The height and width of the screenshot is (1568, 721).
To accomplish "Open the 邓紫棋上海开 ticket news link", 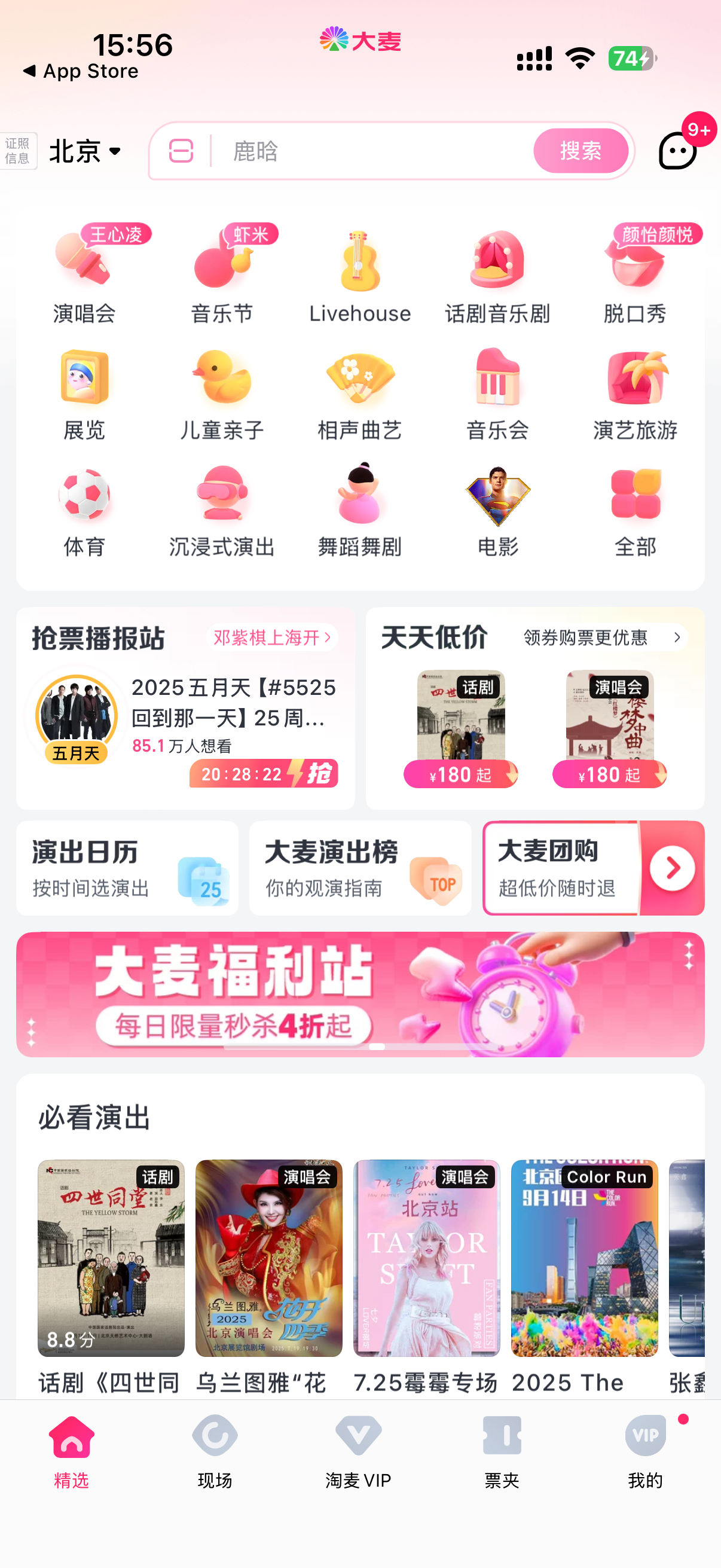I will pos(272,637).
